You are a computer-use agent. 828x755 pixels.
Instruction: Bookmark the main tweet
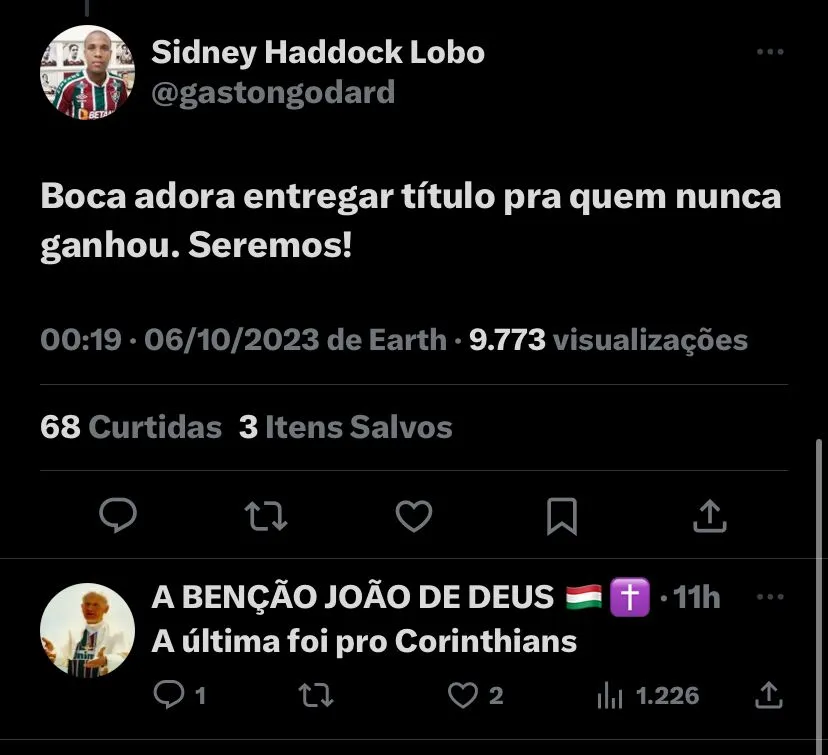[x=562, y=515]
